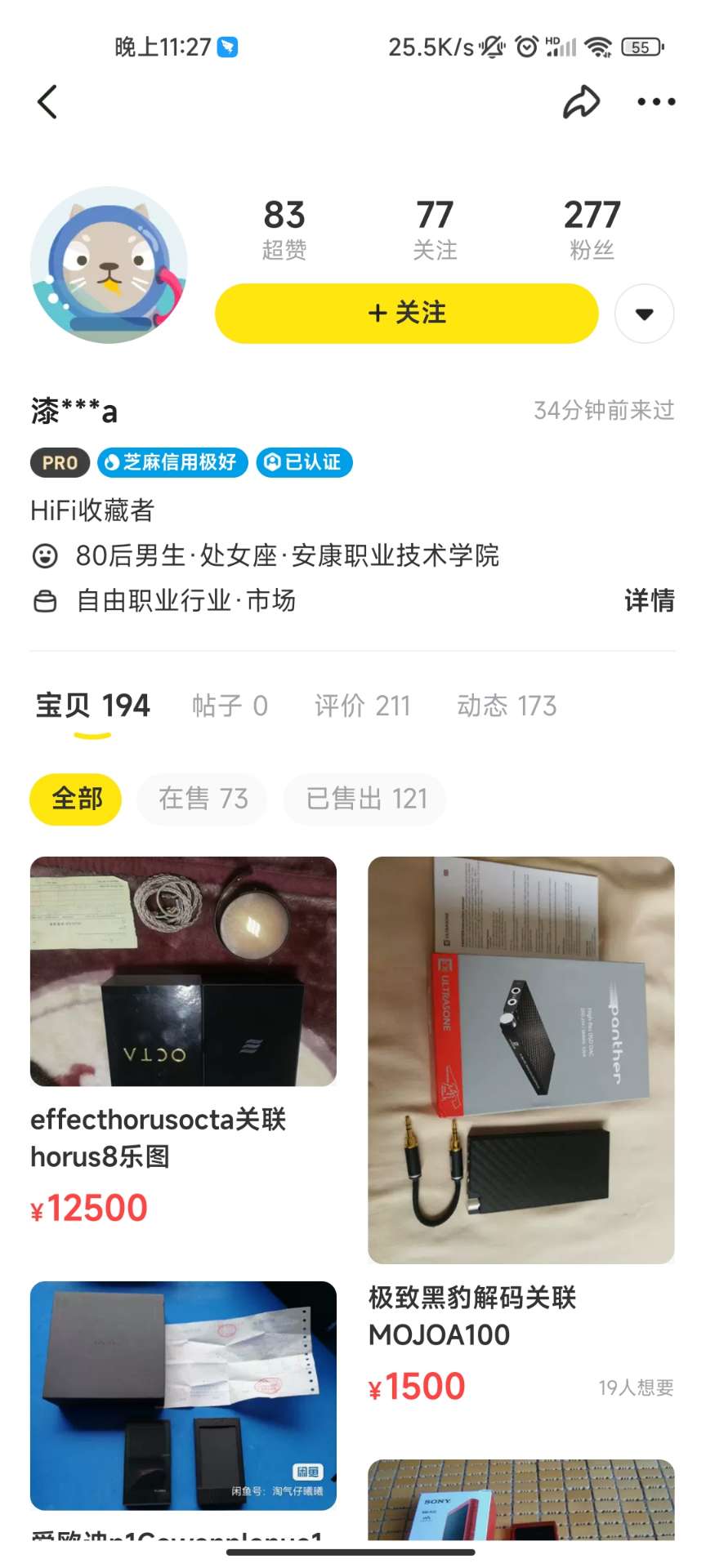
Task: Filter items by 在售 73
Action: (203, 799)
